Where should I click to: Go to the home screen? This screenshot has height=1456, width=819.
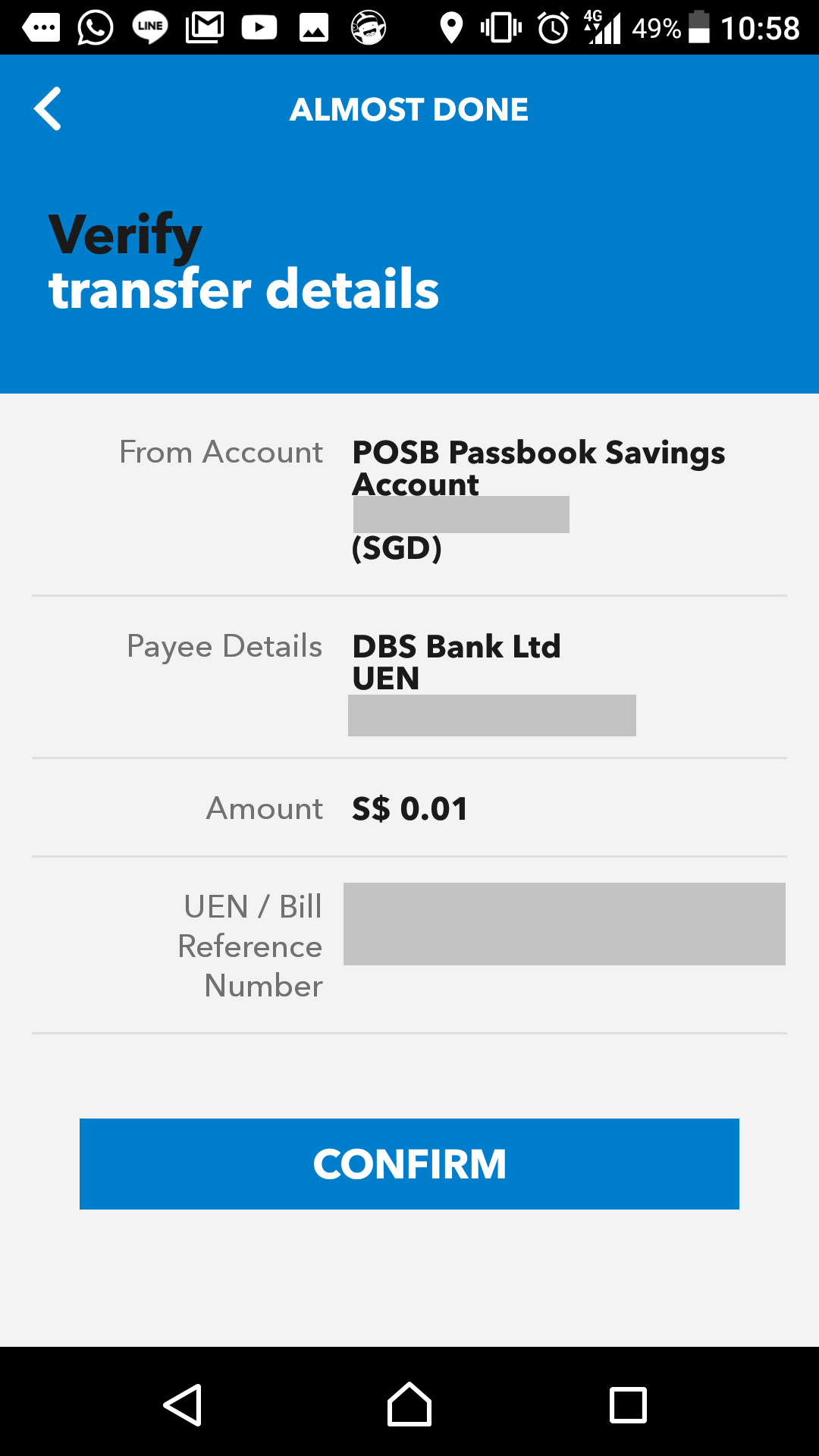point(409,1404)
